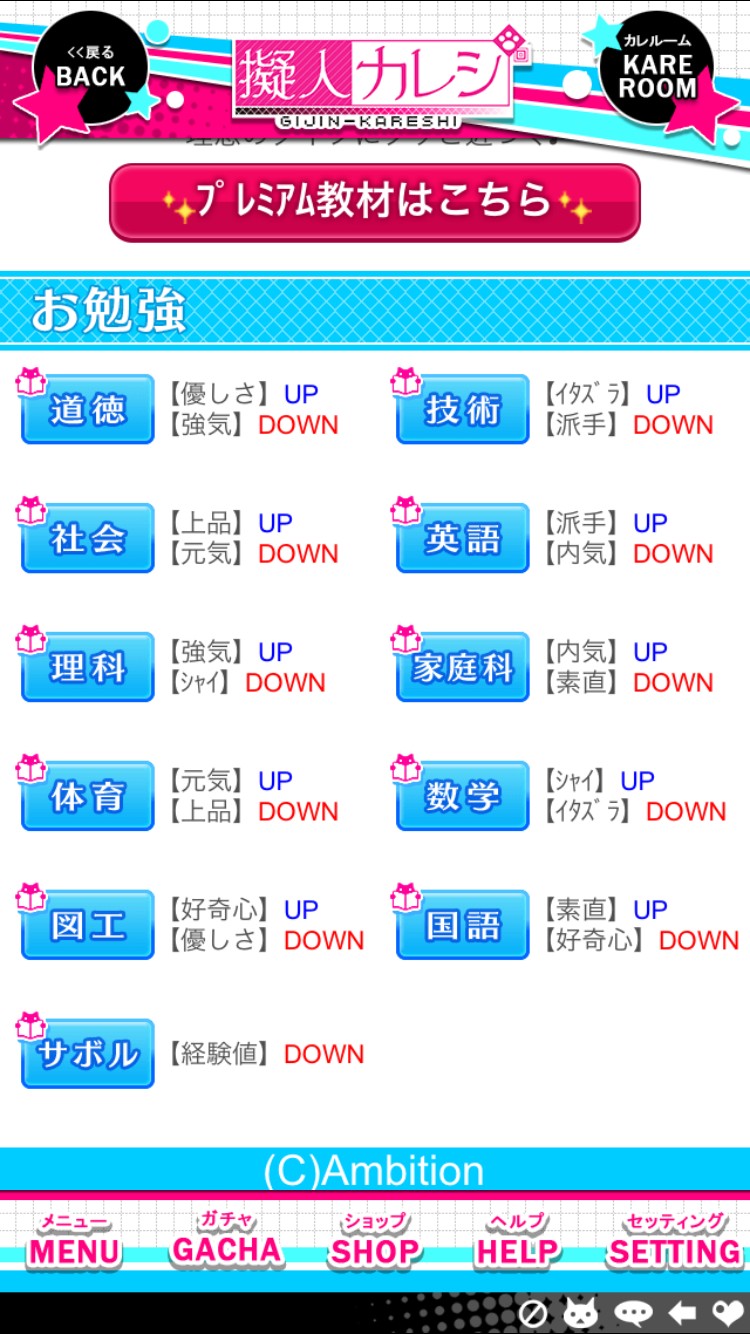Choose the 図工 subject

click(x=88, y=926)
